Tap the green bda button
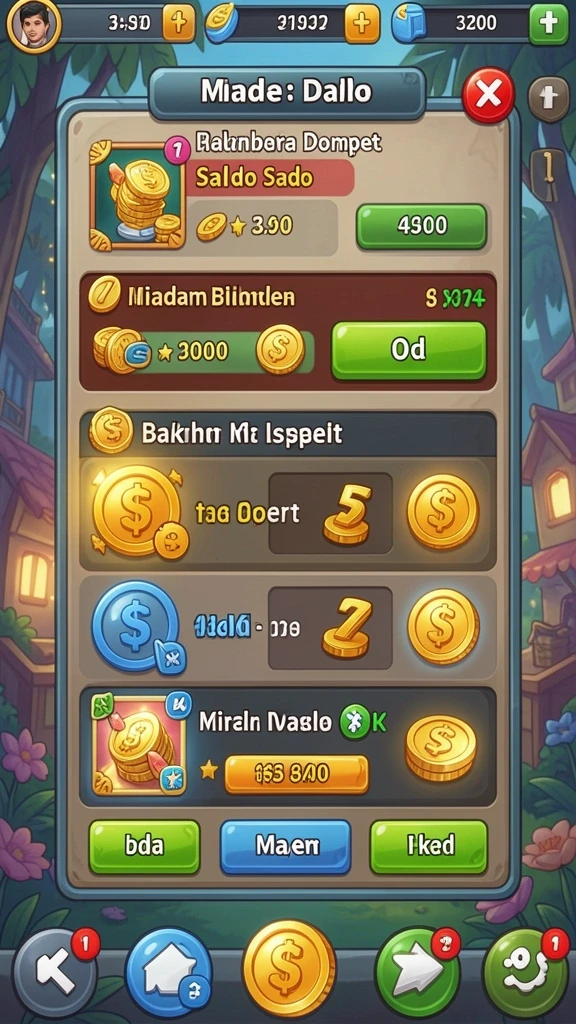Screen dimensions: 576x1024 (144, 846)
